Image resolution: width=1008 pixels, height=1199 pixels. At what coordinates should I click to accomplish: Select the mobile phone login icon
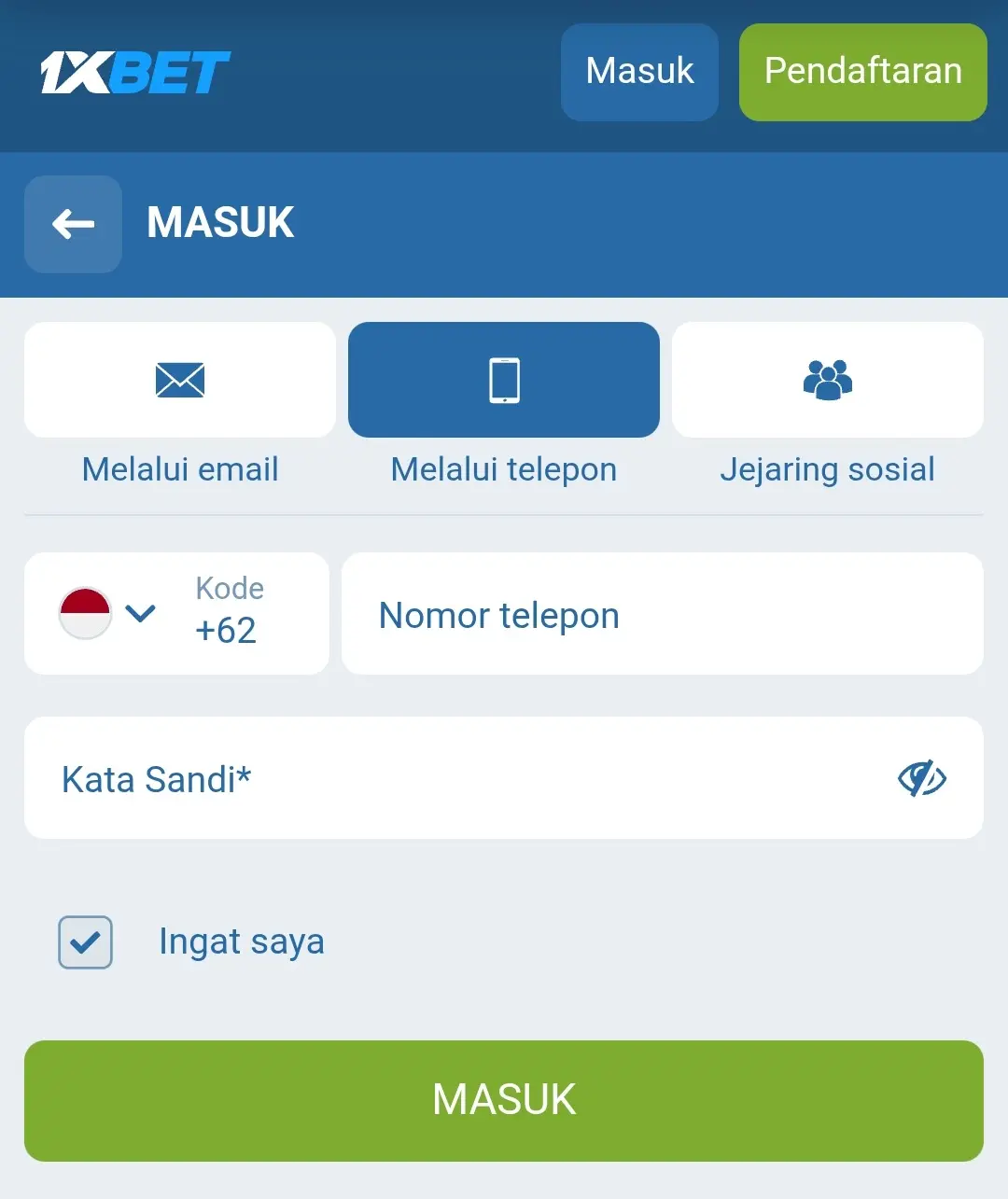coord(504,379)
